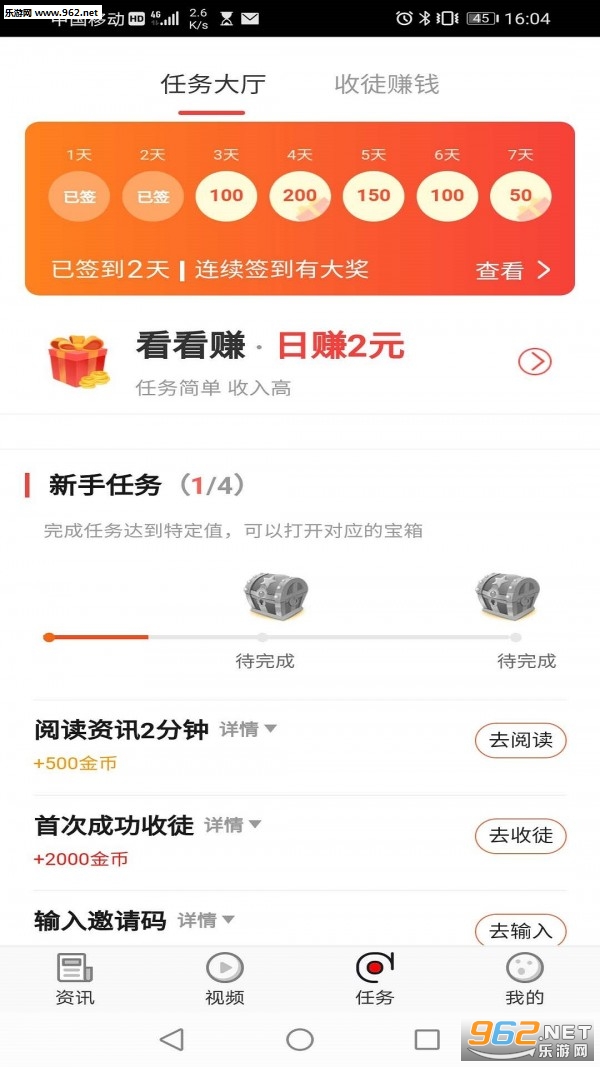The width and height of the screenshot is (600, 1067).
Task: Tap the 去阅读 button
Action: coord(520,741)
